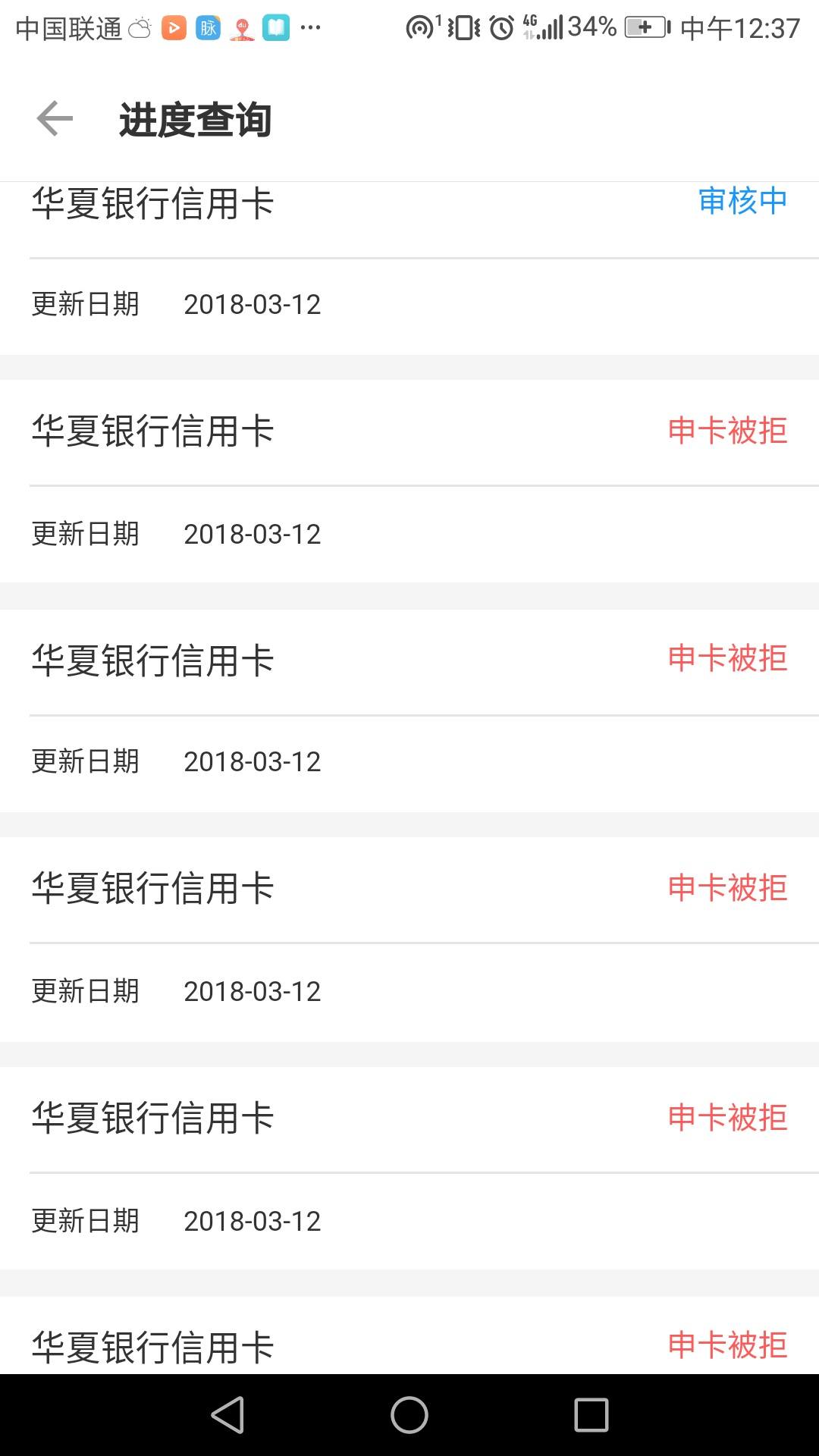Open the 华夏银行信用卡 application marked 审核中
The width and height of the screenshot is (819, 1456).
click(409, 268)
